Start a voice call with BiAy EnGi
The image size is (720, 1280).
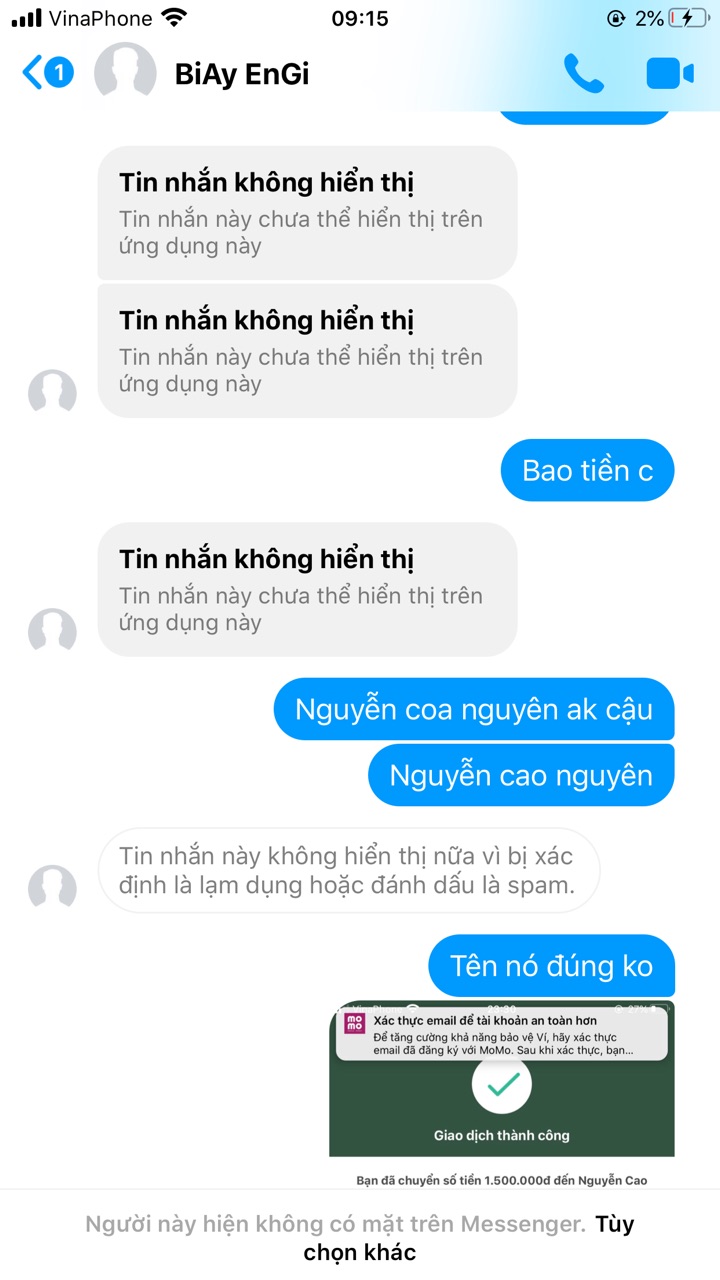click(x=583, y=73)
